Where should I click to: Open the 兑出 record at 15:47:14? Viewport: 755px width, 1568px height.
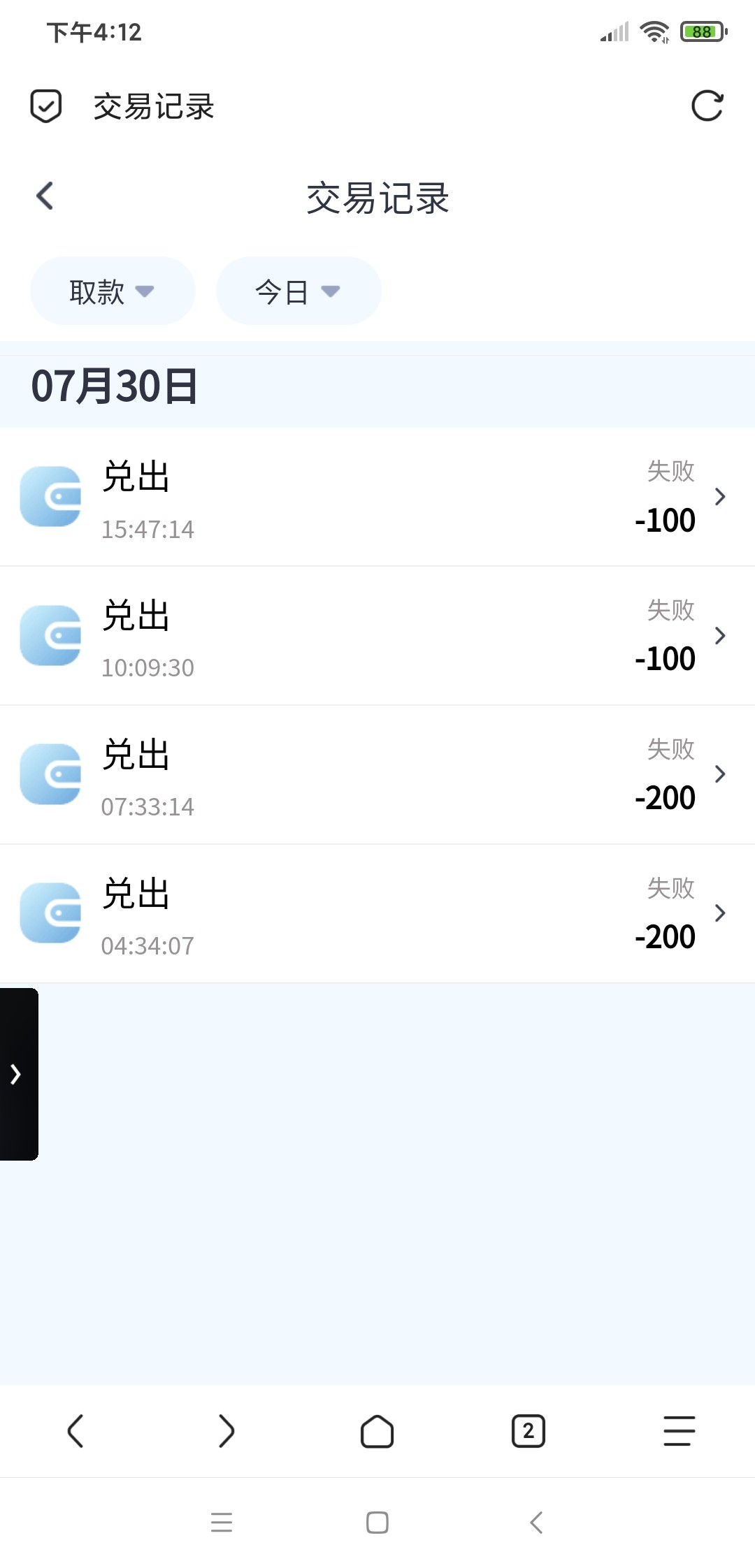coord(377,497)
